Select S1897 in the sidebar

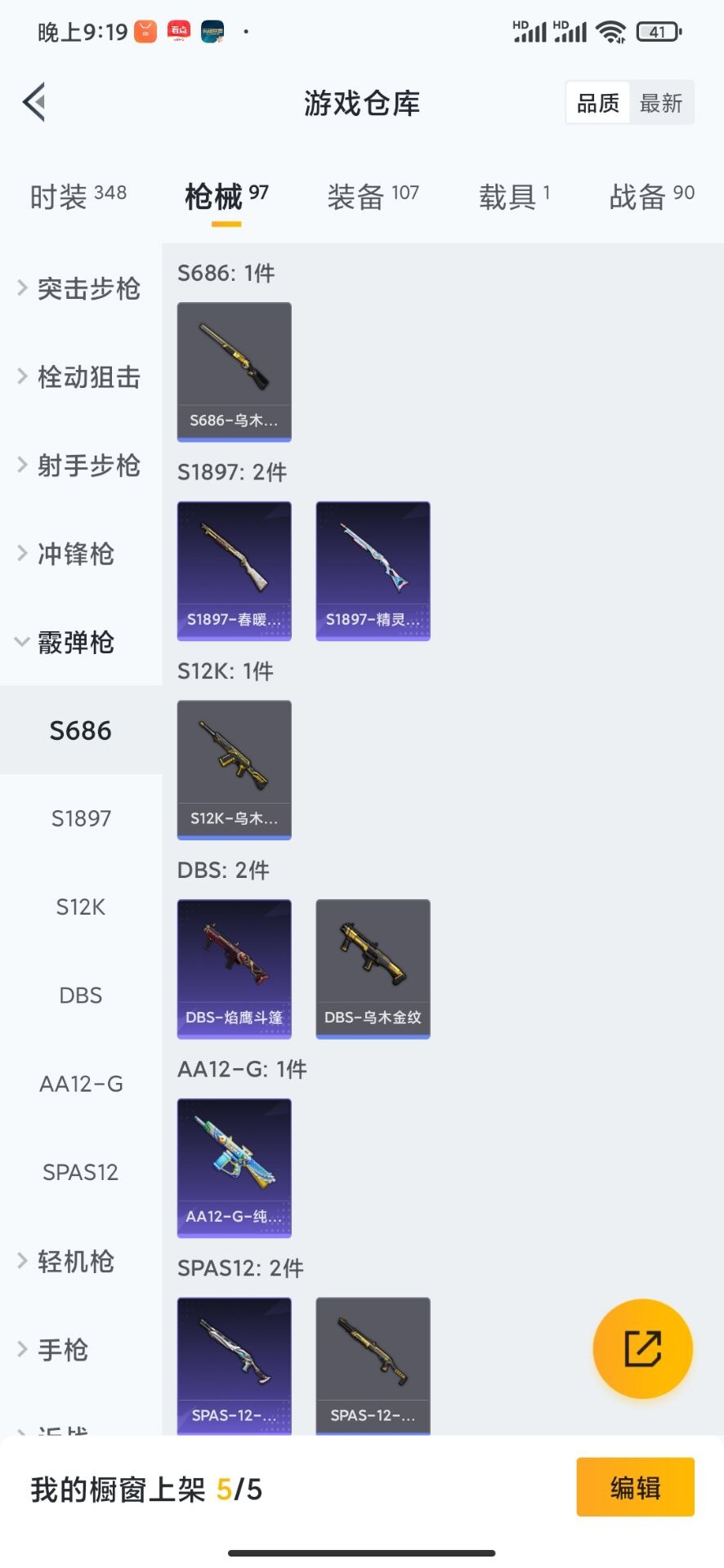click(x=81, y=818)
